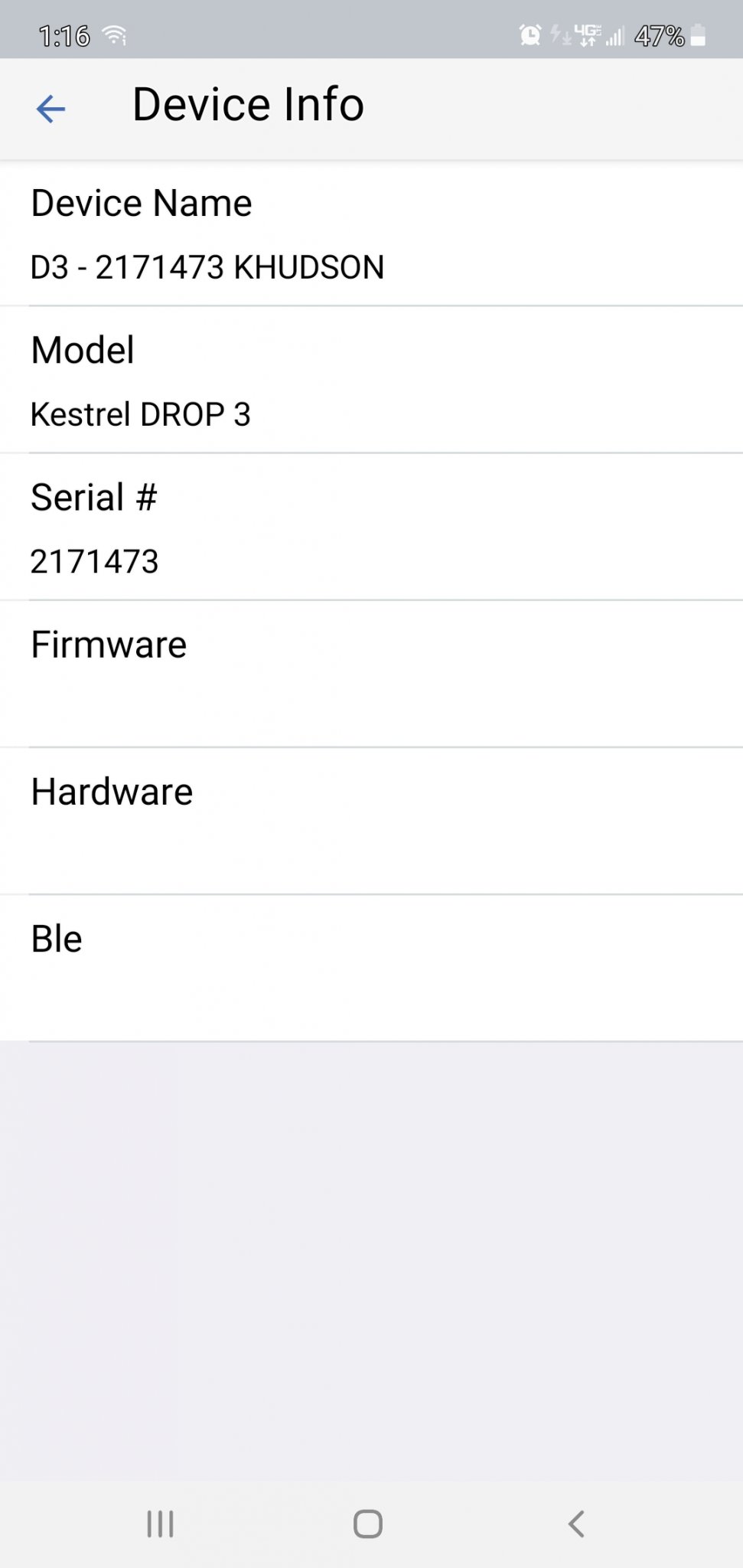Open recent apps in navigation bar

[x=160, y=1524]
